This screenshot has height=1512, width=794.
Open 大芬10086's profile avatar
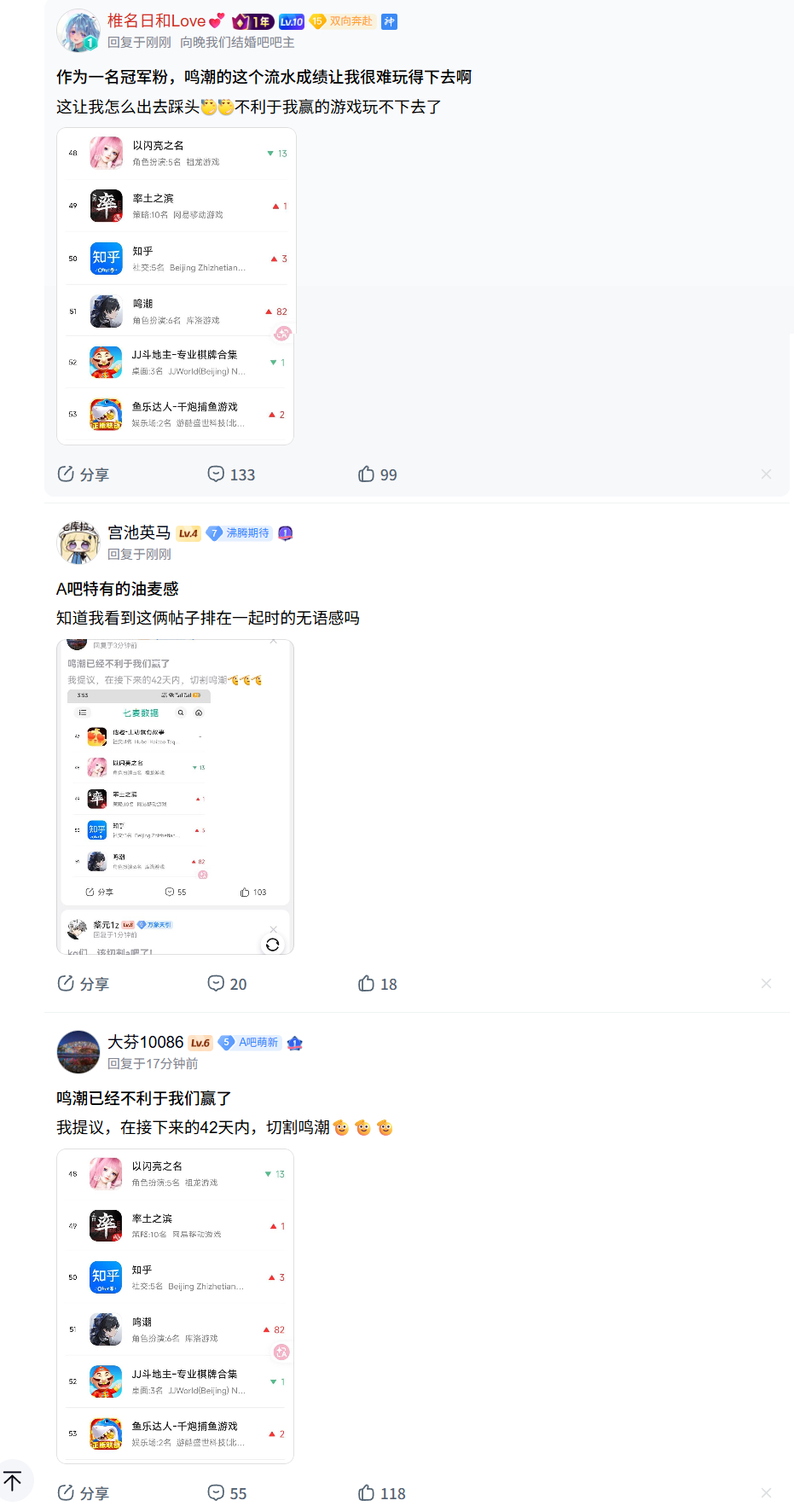tap(78, 1051)
